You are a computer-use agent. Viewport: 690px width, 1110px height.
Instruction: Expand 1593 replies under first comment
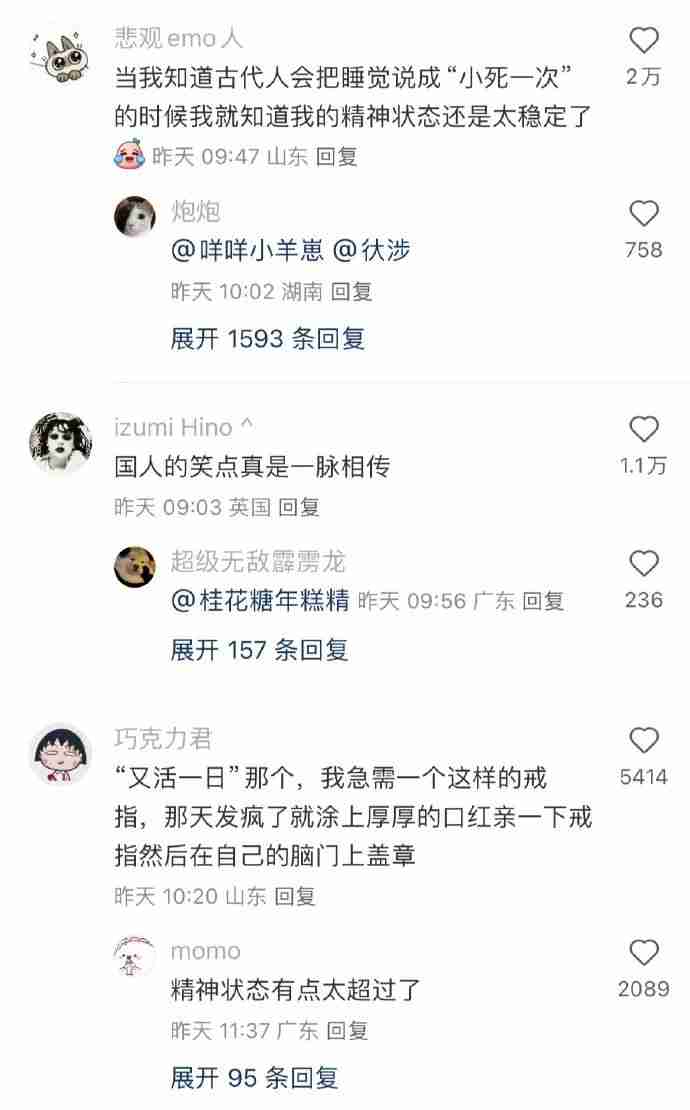click(267, 338)
